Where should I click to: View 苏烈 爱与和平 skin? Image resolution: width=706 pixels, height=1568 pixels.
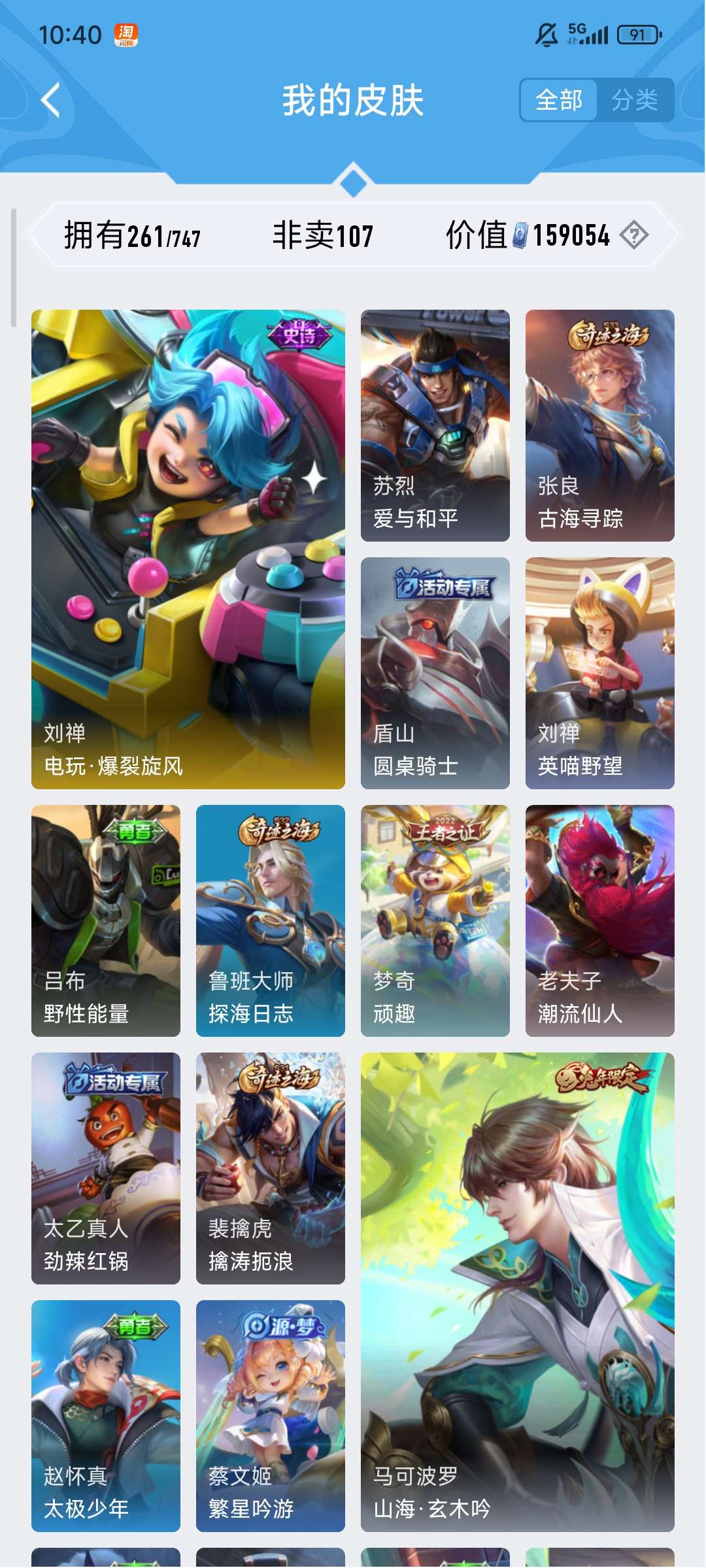pyautogui.click(x=435, y=425)
